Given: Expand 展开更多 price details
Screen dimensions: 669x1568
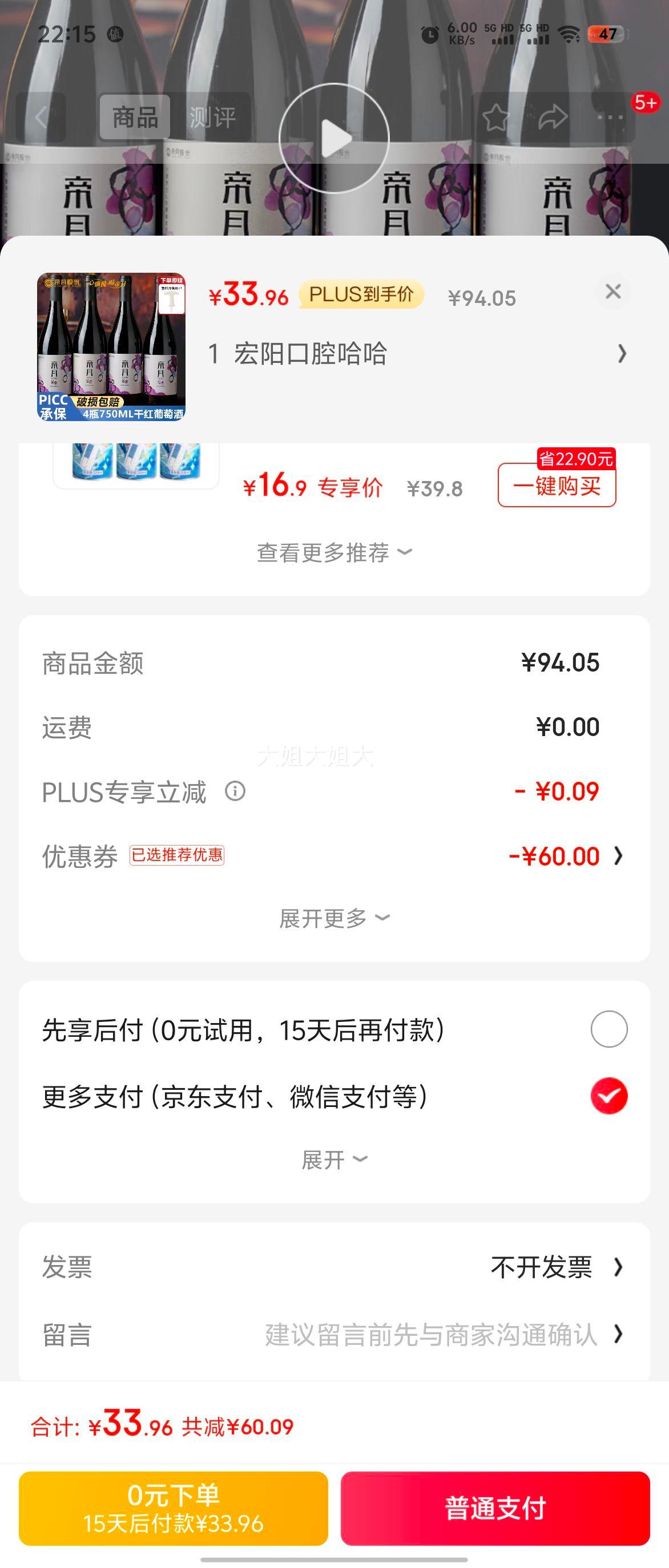Looking at the screenshot, I should coord(334,918).
